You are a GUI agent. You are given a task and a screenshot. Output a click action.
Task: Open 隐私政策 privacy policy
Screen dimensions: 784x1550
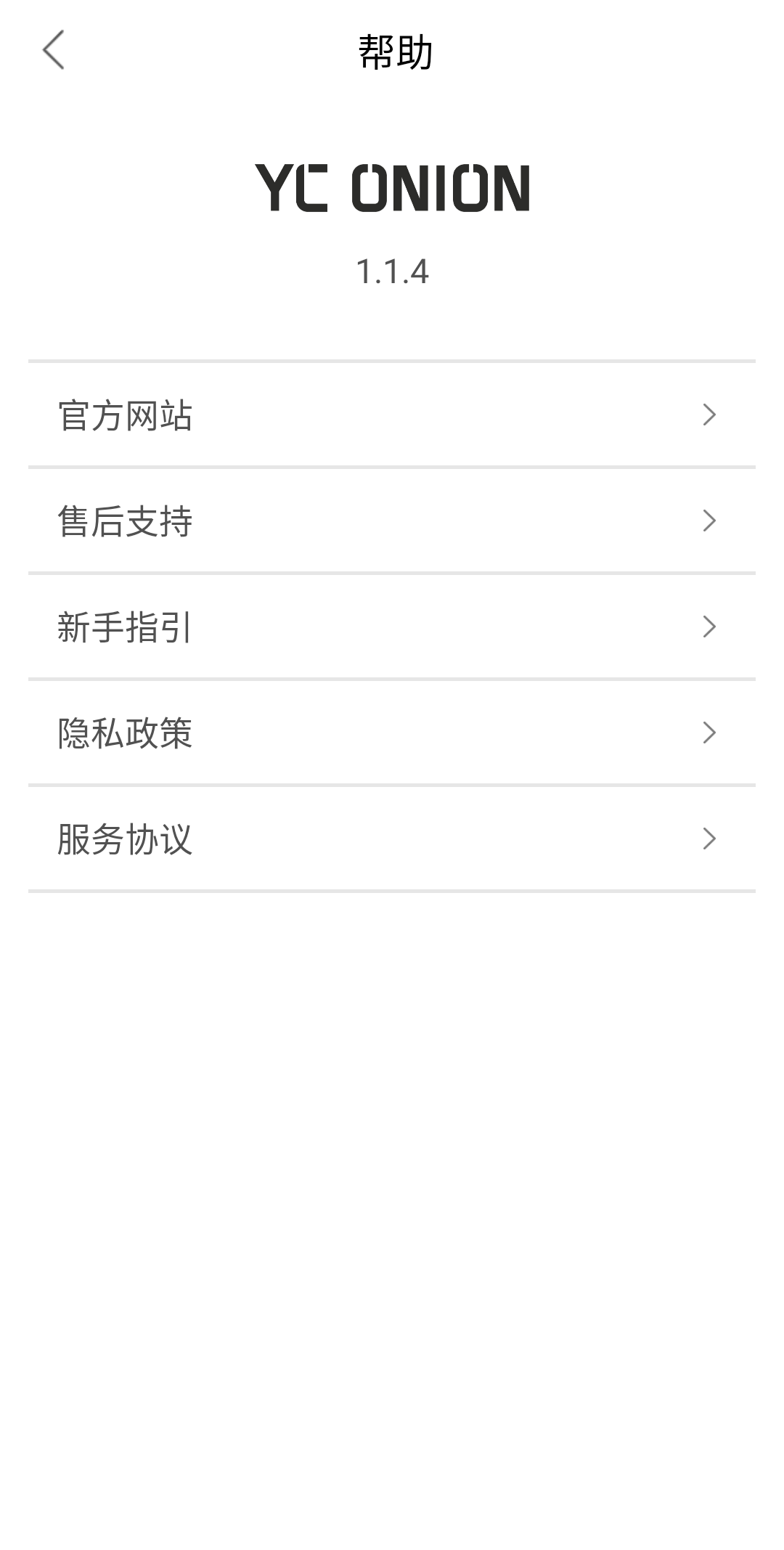pyautogui.click(x=392, y=733)
